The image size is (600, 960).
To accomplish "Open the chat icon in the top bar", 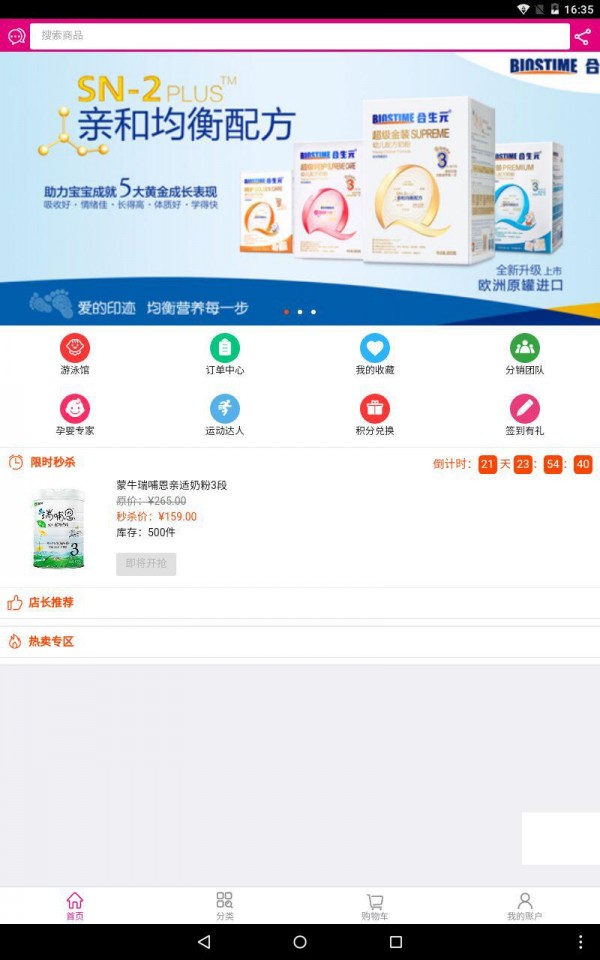I will coord(16,36).
